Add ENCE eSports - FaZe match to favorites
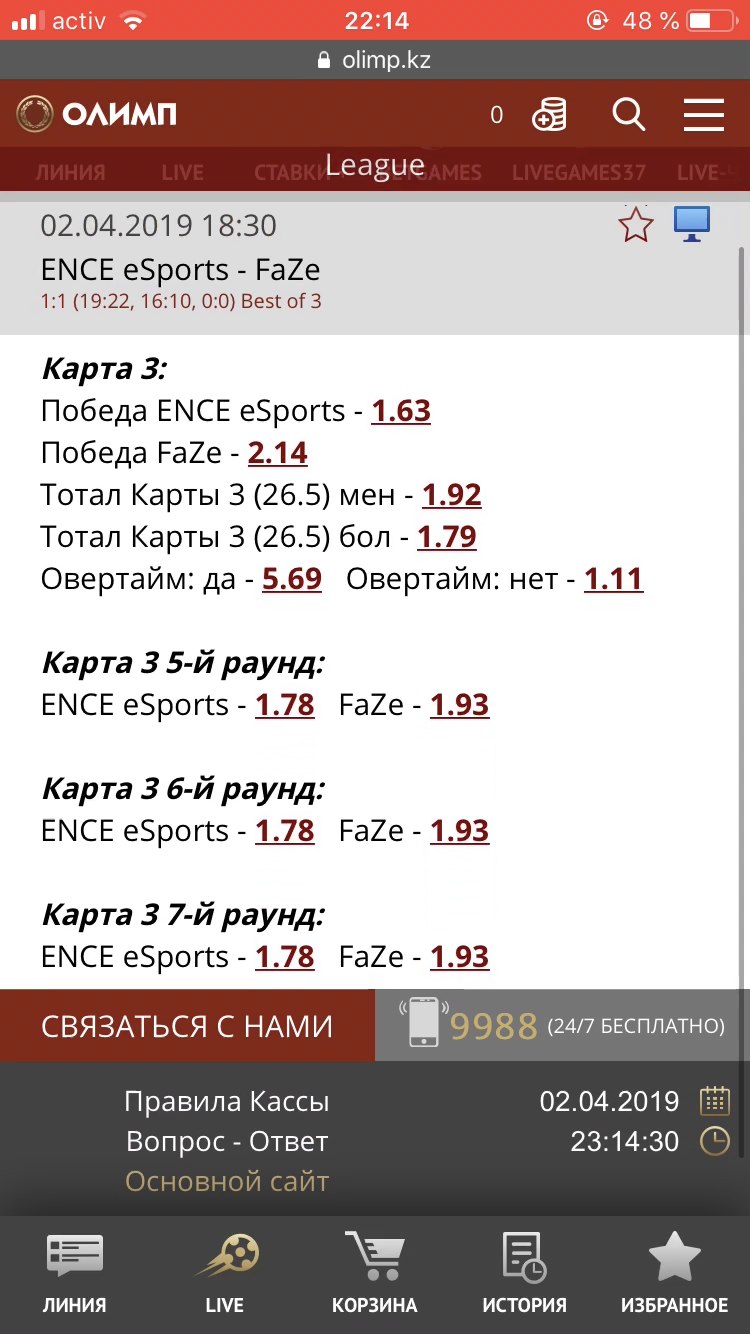This screenshot has width=750, height=1334. (635, 224)
